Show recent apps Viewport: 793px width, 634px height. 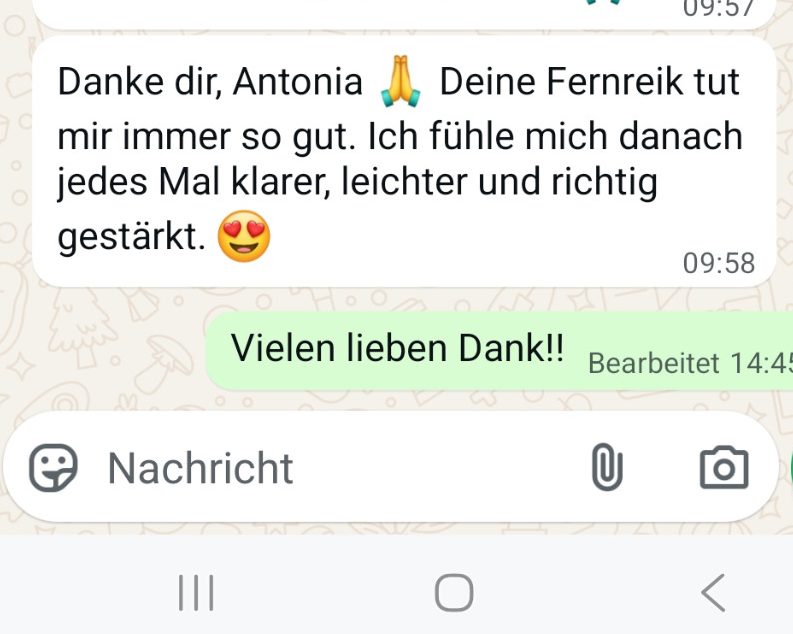click(196, 593)
